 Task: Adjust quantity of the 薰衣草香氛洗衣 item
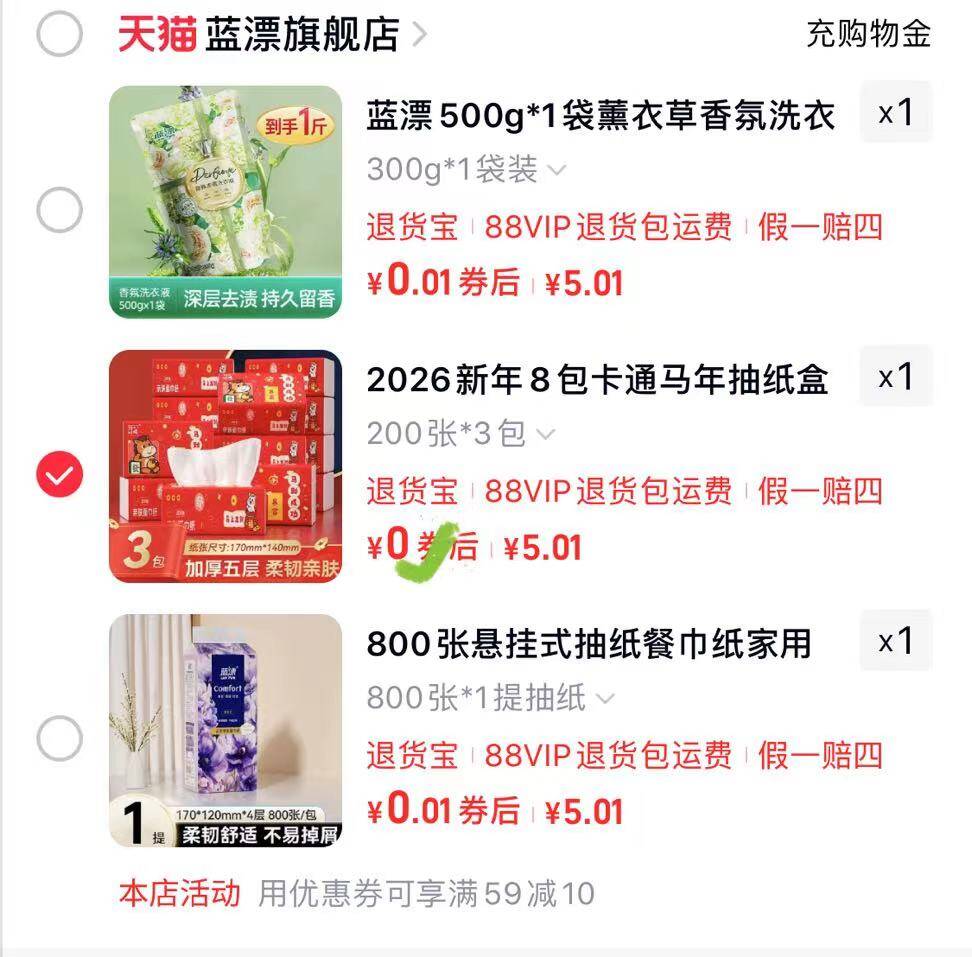click(896, 114)
